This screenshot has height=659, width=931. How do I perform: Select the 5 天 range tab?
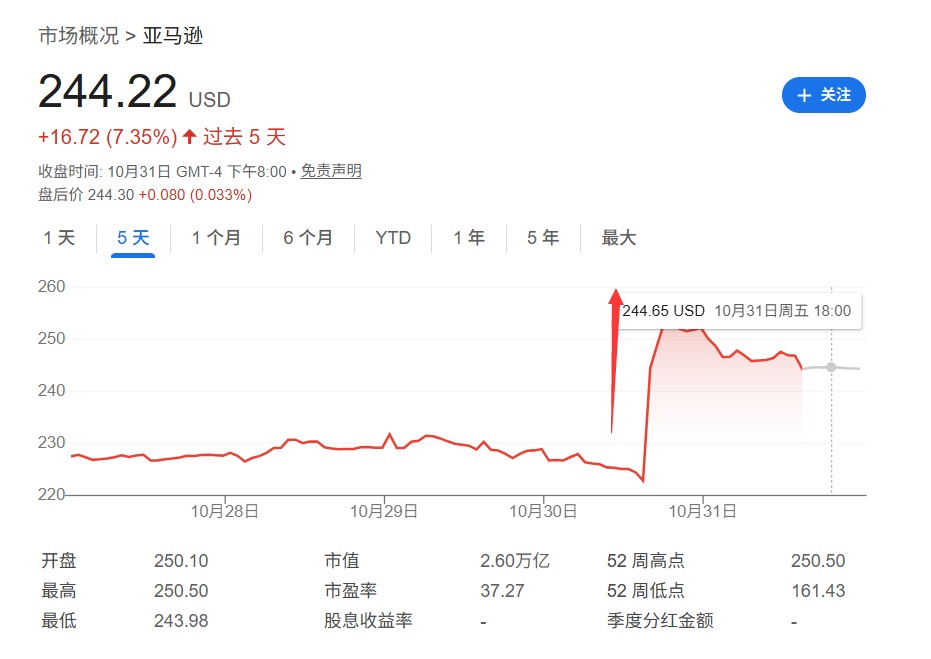coord(133,238)
